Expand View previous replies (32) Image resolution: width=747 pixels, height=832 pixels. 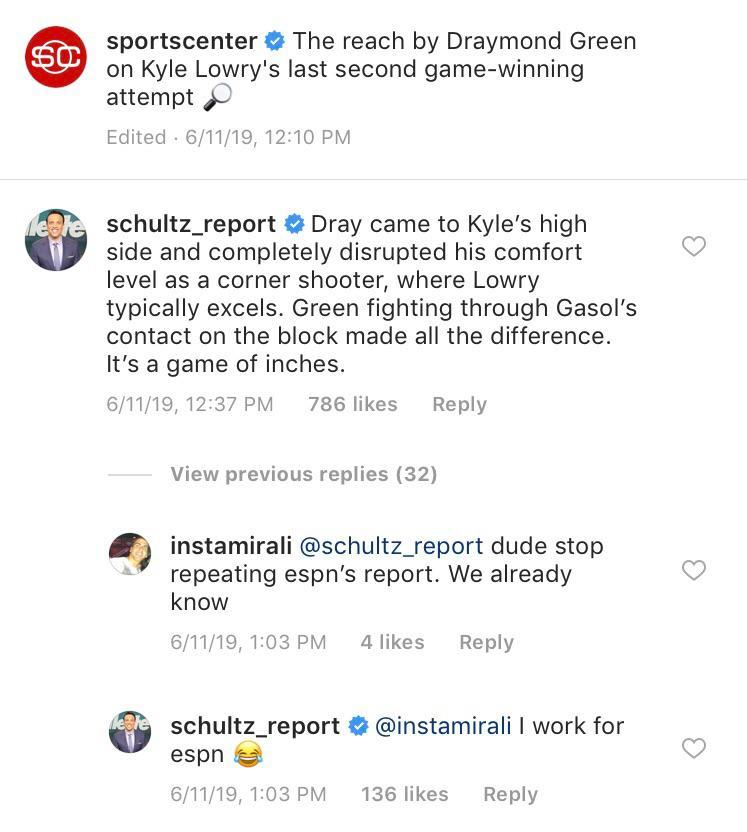pos(303,474)
